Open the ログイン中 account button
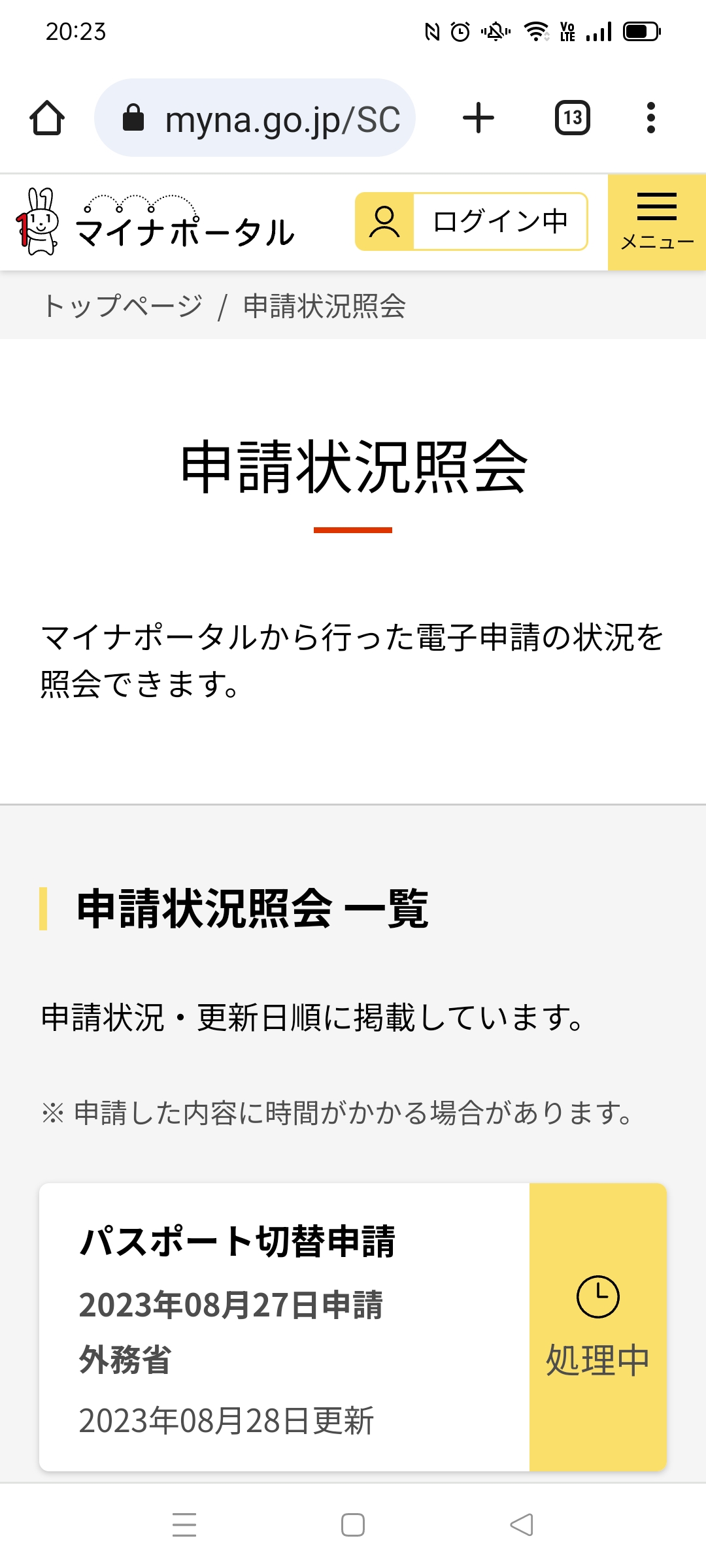This screenshot has height=1568, width=706. coord(471,221)
